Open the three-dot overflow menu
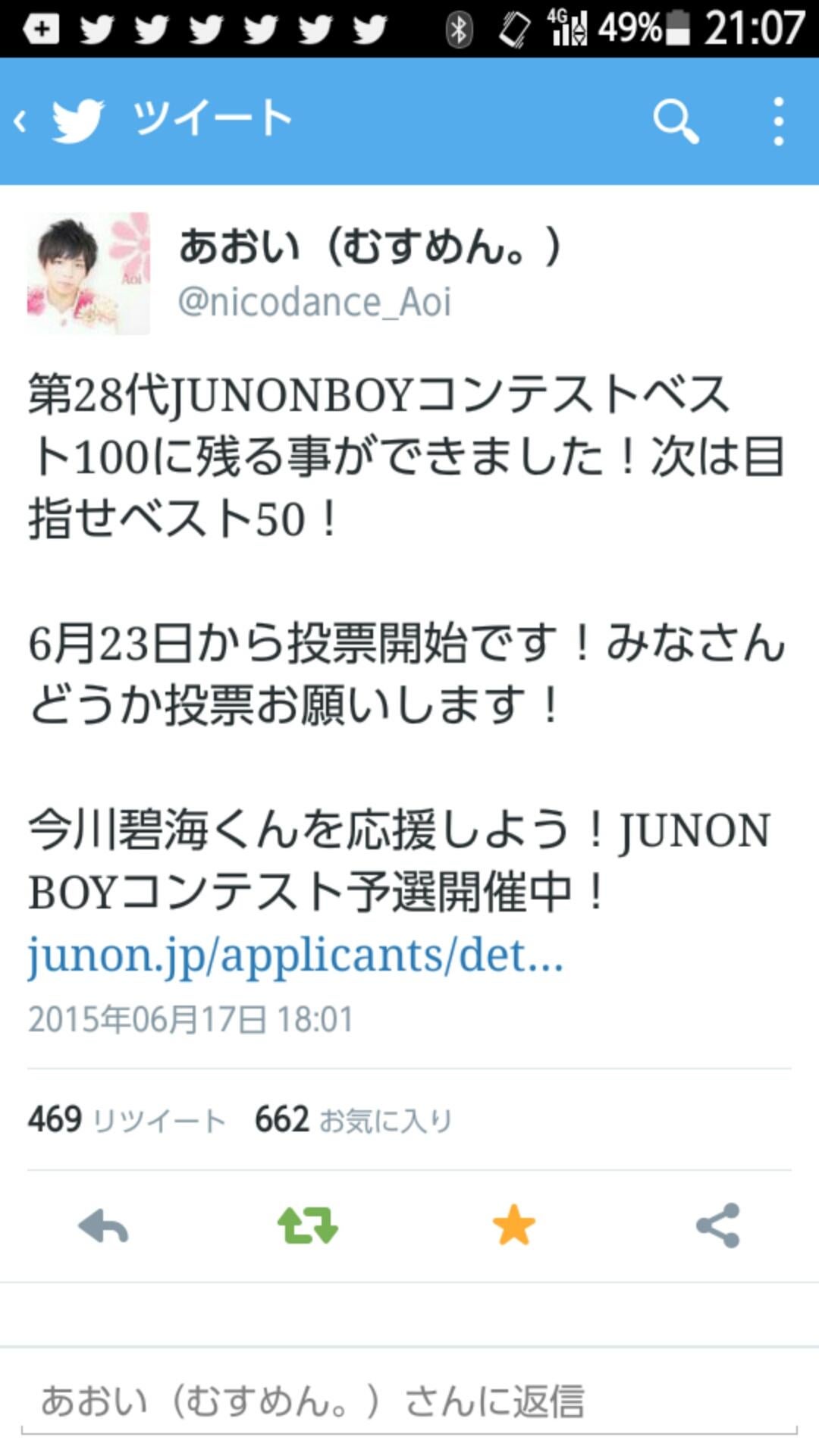This screenshot has height=1456, width=819. coord(778,121)
